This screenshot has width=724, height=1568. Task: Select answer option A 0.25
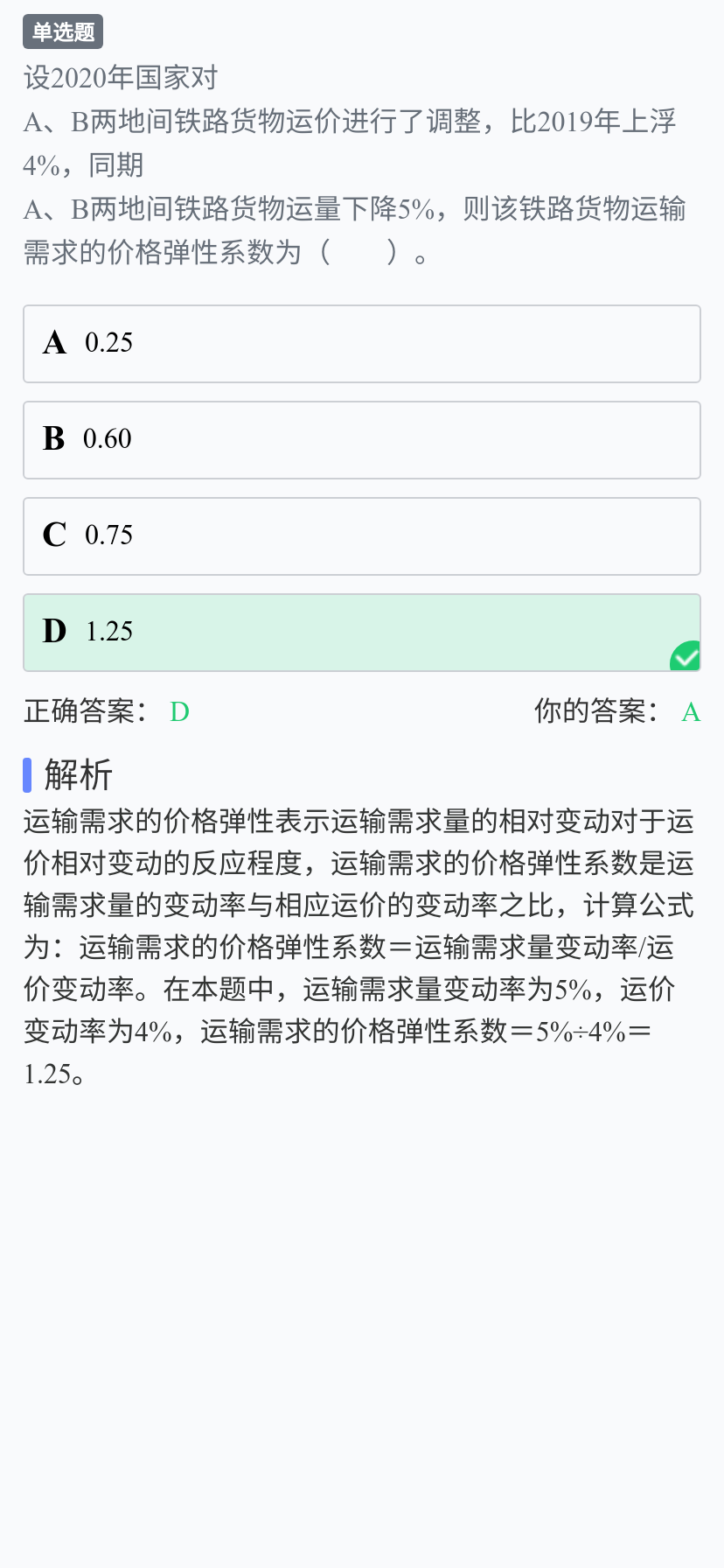tap(362, 344)
